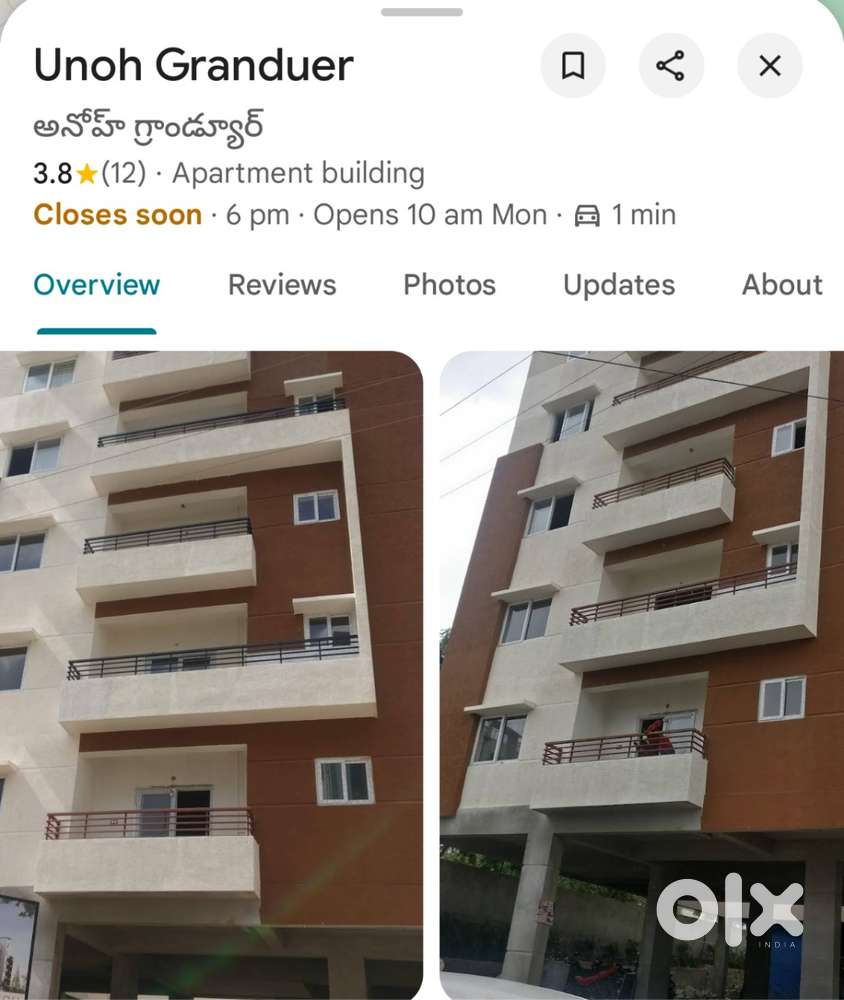Show directions with the 1 min drive
844x1000 pixels.
[626, 215]
